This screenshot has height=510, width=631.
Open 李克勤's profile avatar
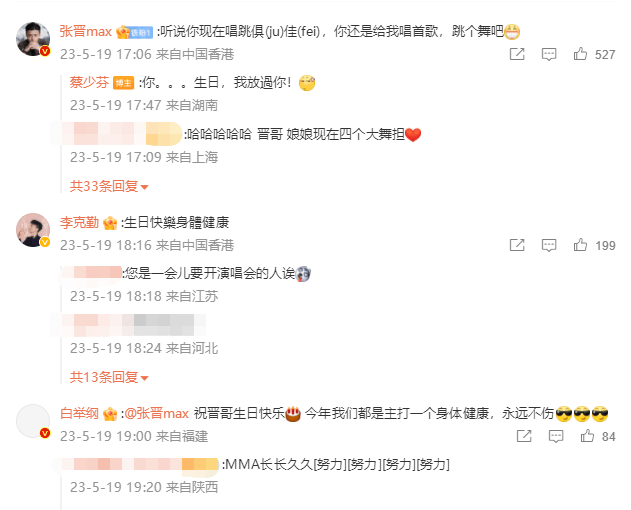coord(33,230)
